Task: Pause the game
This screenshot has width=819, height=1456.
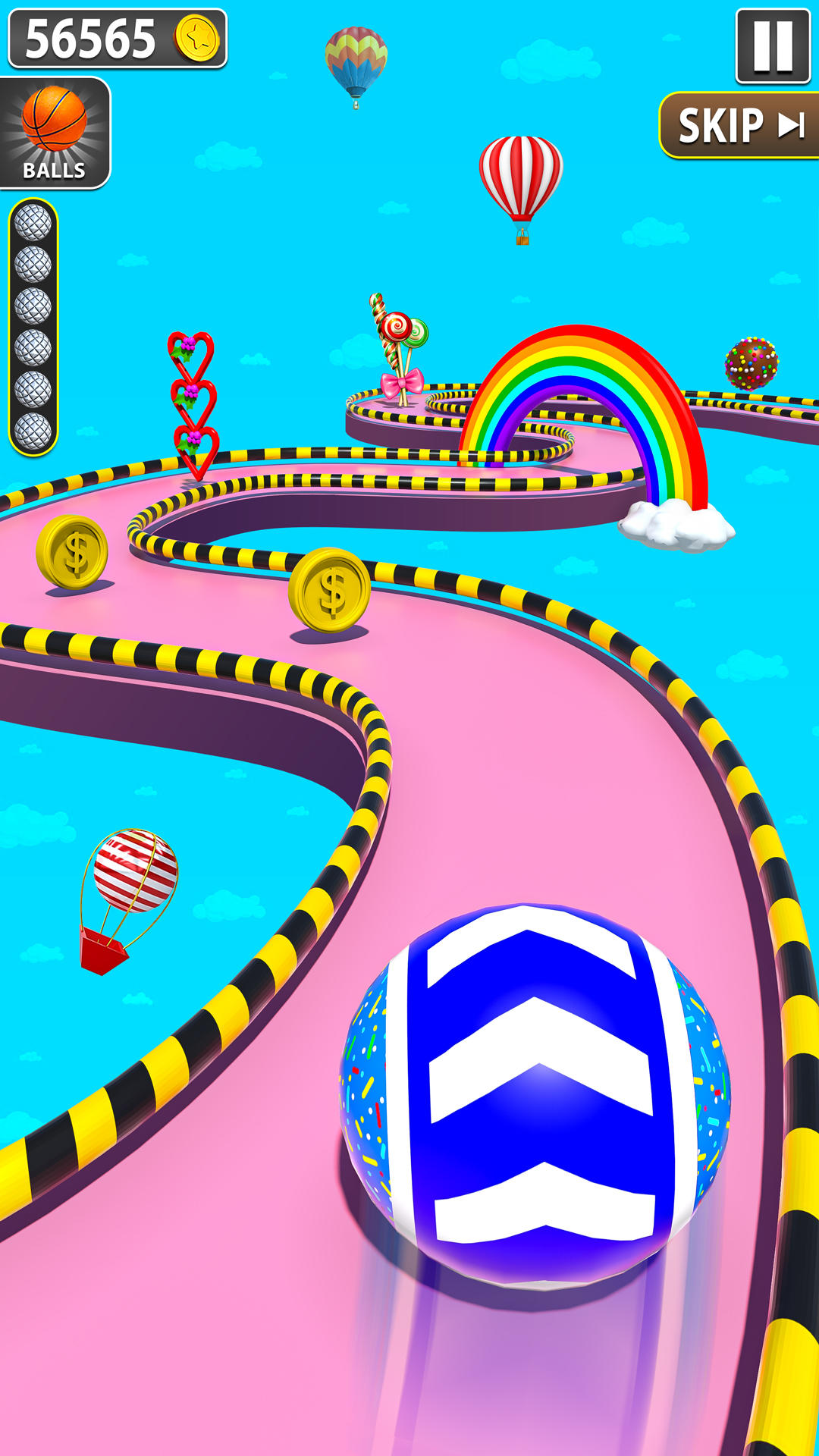Action: click(x=773, y=45)
